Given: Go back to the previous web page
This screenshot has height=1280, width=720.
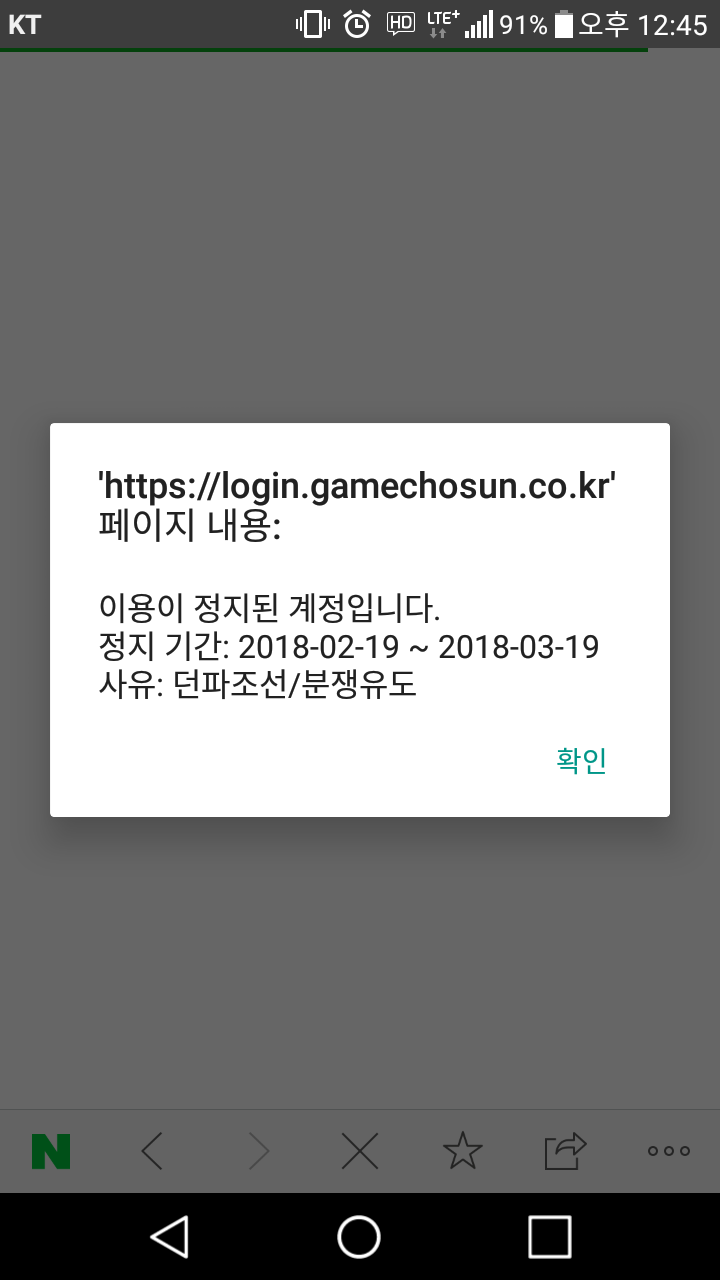Looking at the screenshot, I should tap(153, 1151).
